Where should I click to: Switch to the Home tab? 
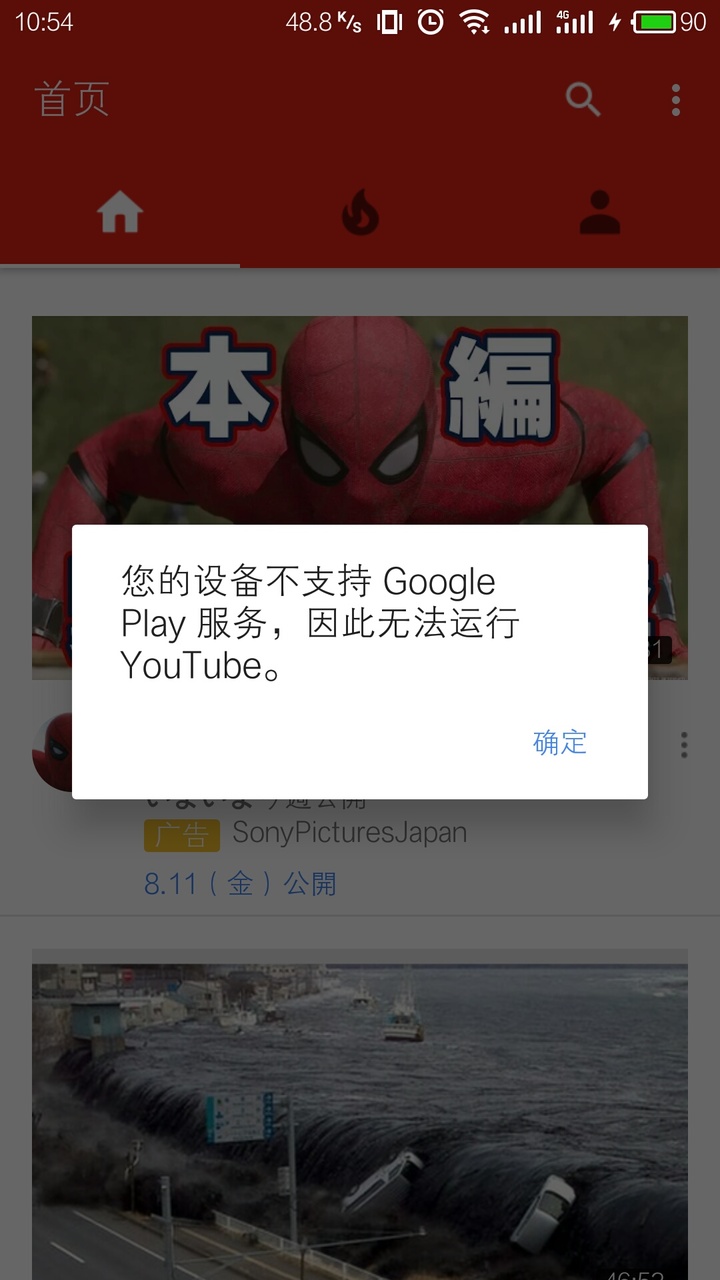coord(120,213)
